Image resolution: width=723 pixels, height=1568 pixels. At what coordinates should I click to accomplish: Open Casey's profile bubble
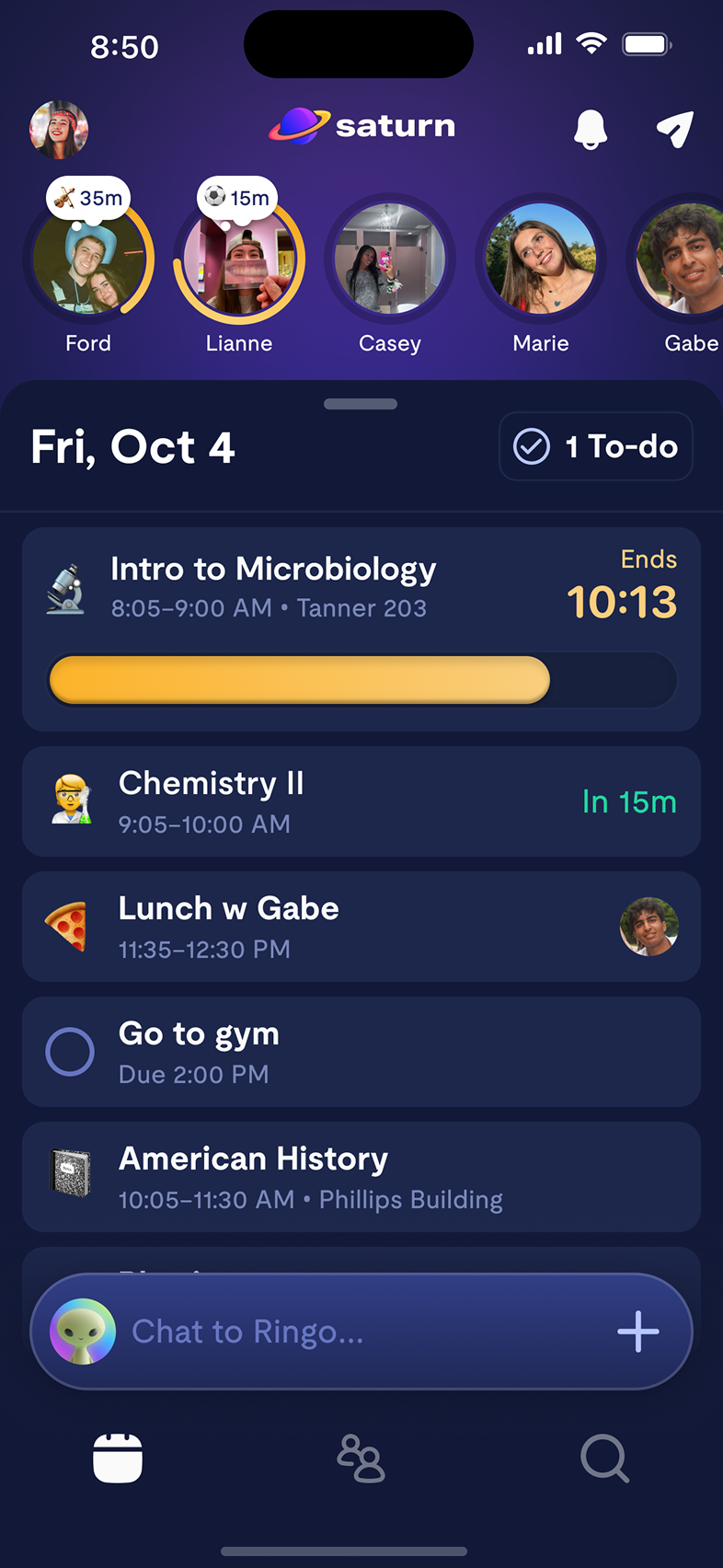[390, 259]
